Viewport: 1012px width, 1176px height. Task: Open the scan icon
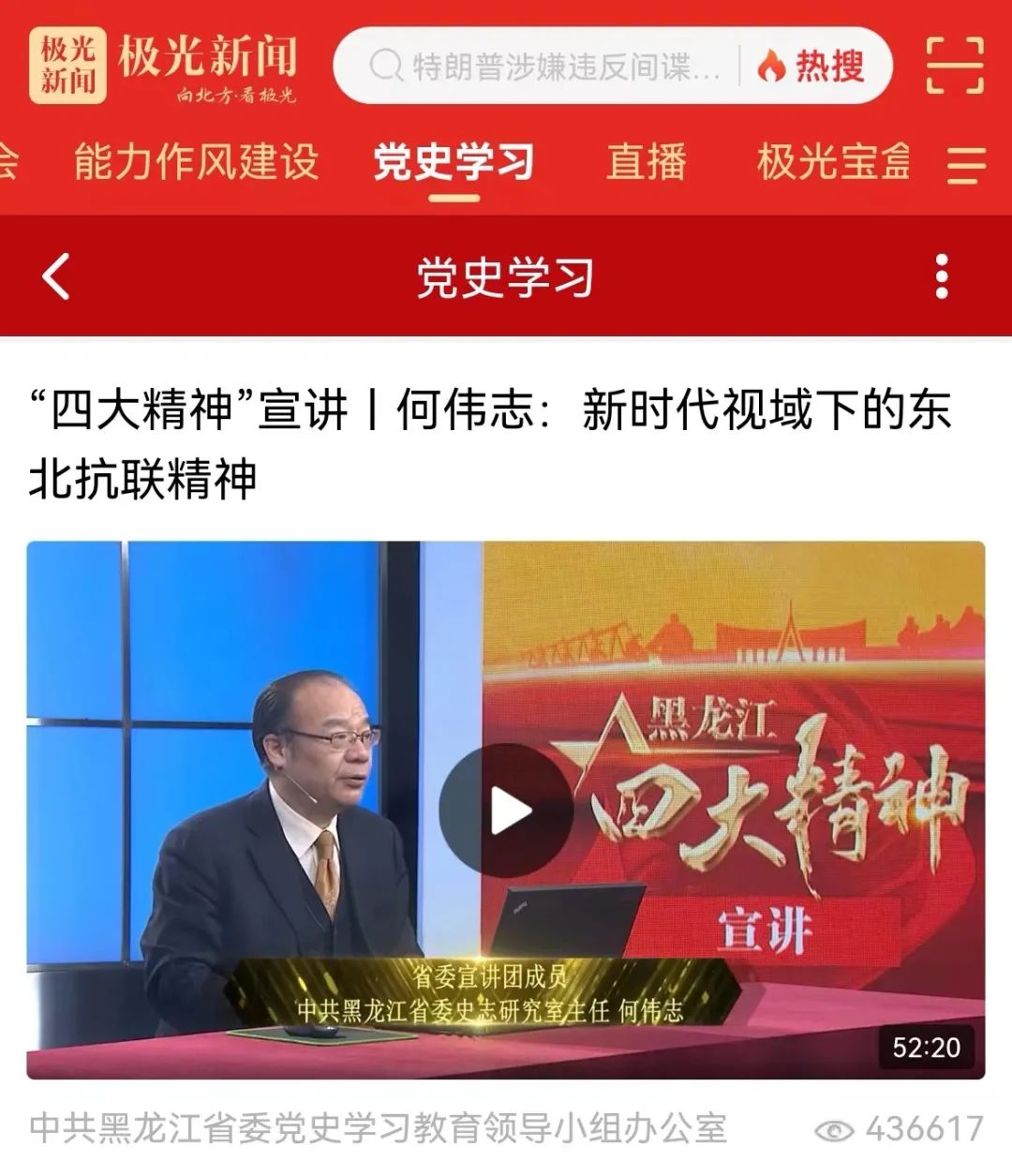click(x=954, y=66)
